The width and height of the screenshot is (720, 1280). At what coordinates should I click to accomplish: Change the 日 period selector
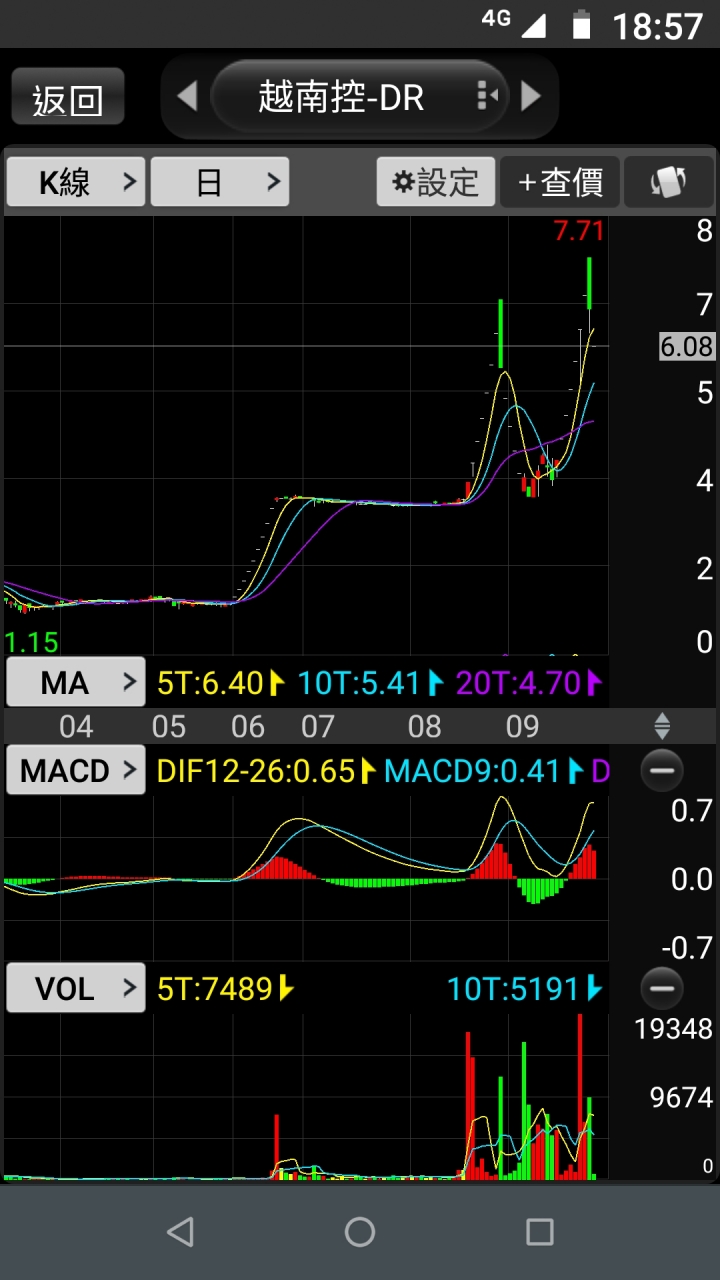[220, 182]
